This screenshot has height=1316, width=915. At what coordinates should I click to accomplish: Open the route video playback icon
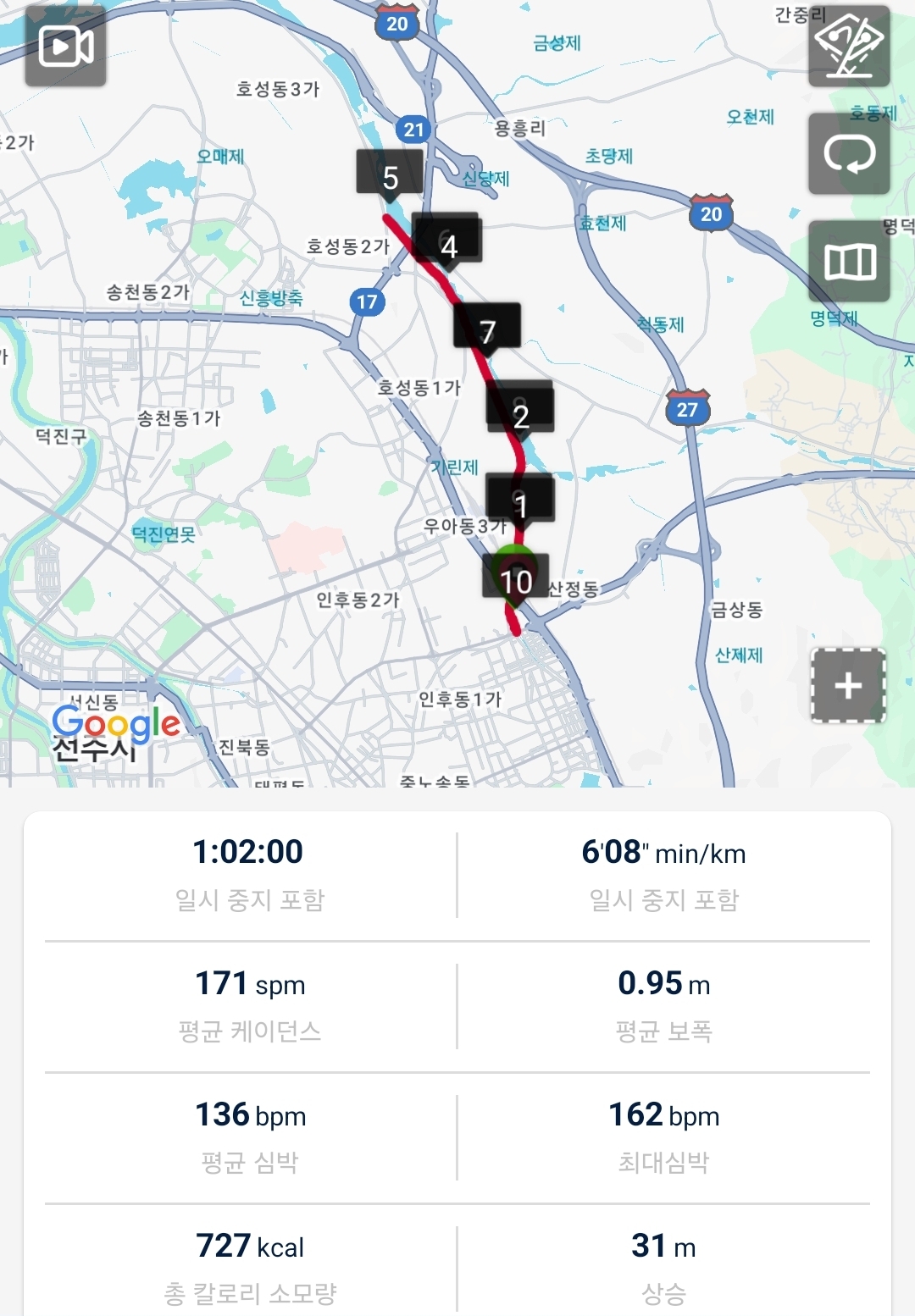point(65,47)
